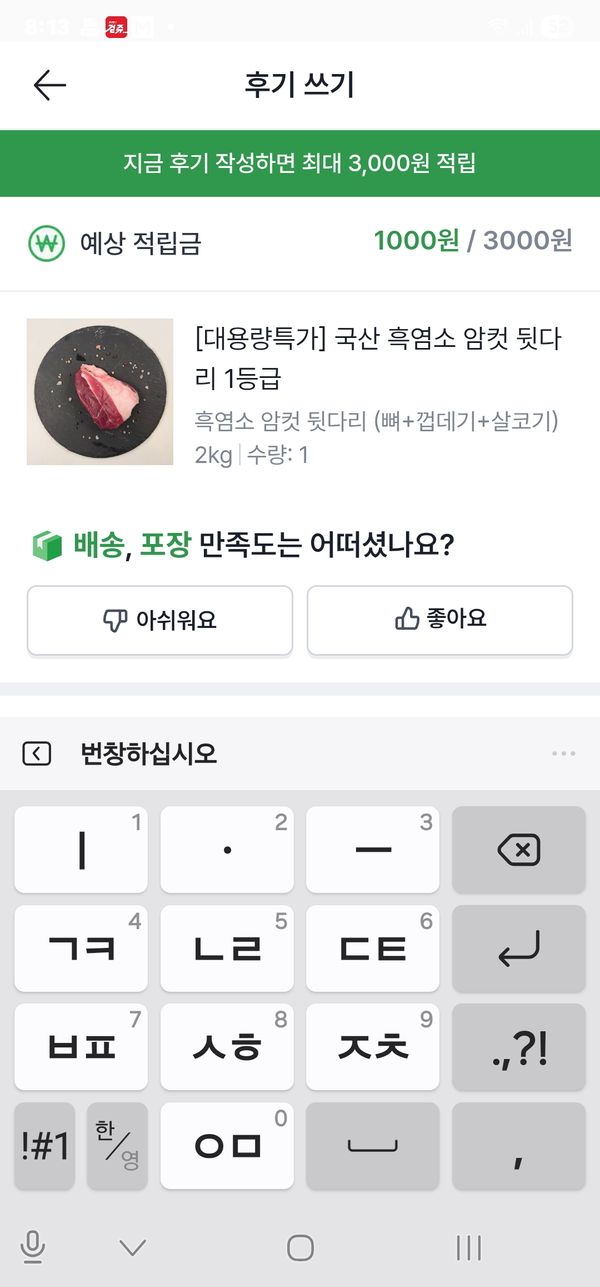Tap the .,?! punctuation key
Viewport: 600px width, 1287px height.
pyautogui.click(x=518, y=1047)
